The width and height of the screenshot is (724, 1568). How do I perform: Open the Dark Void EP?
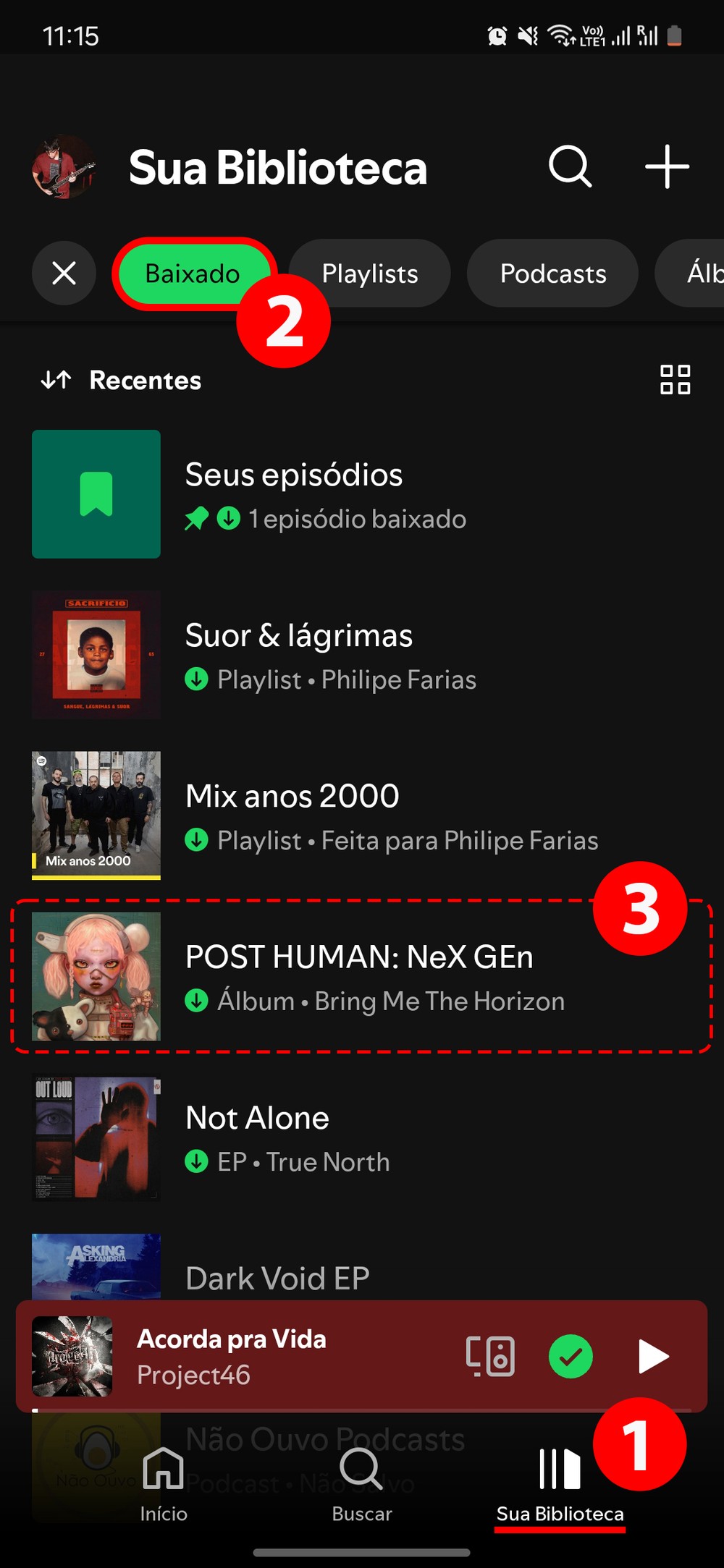(x=277, y=1278)
